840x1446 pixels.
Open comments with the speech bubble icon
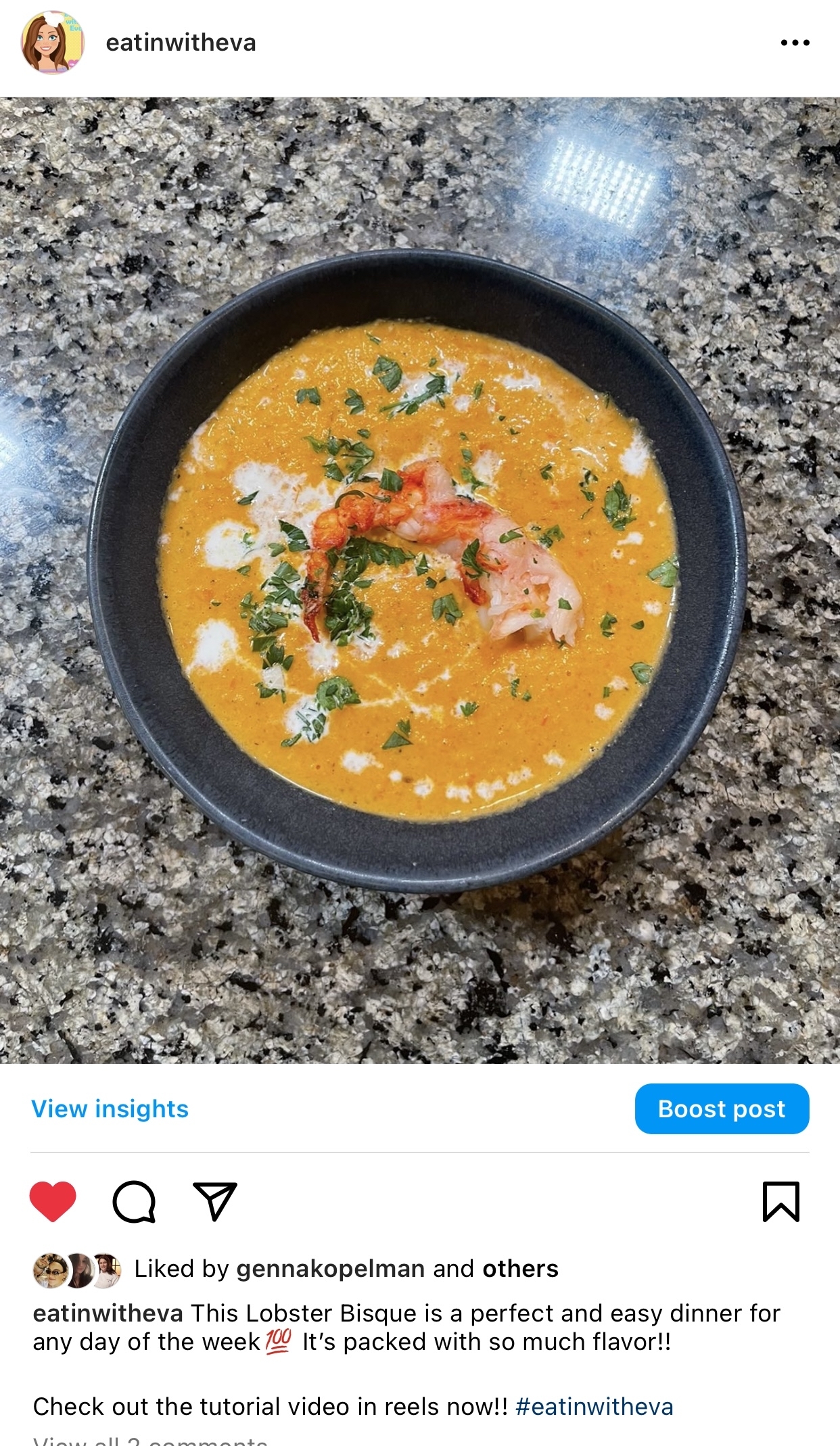pos(134,1202)
